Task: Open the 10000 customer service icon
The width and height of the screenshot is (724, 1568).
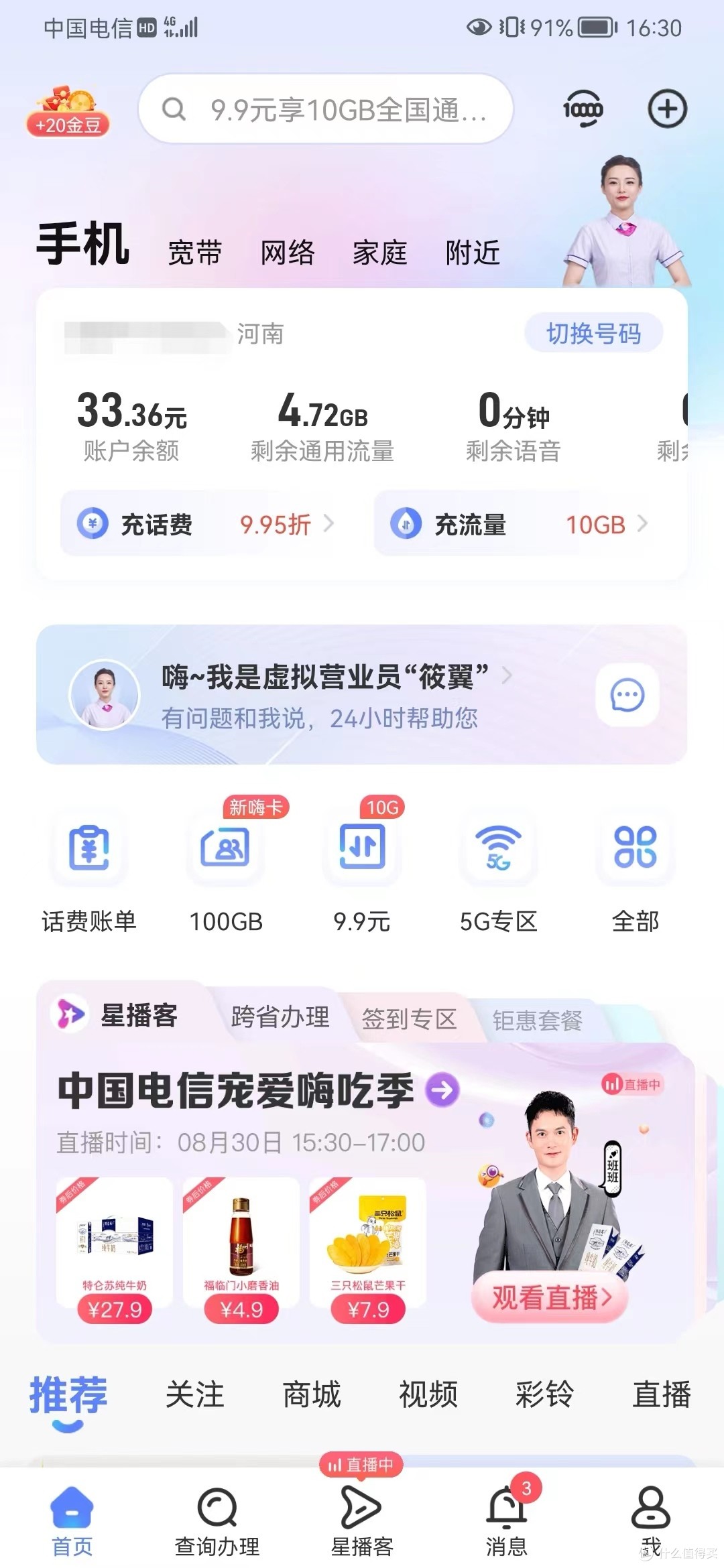Action: pyautogui.click(x=583, y=109)
